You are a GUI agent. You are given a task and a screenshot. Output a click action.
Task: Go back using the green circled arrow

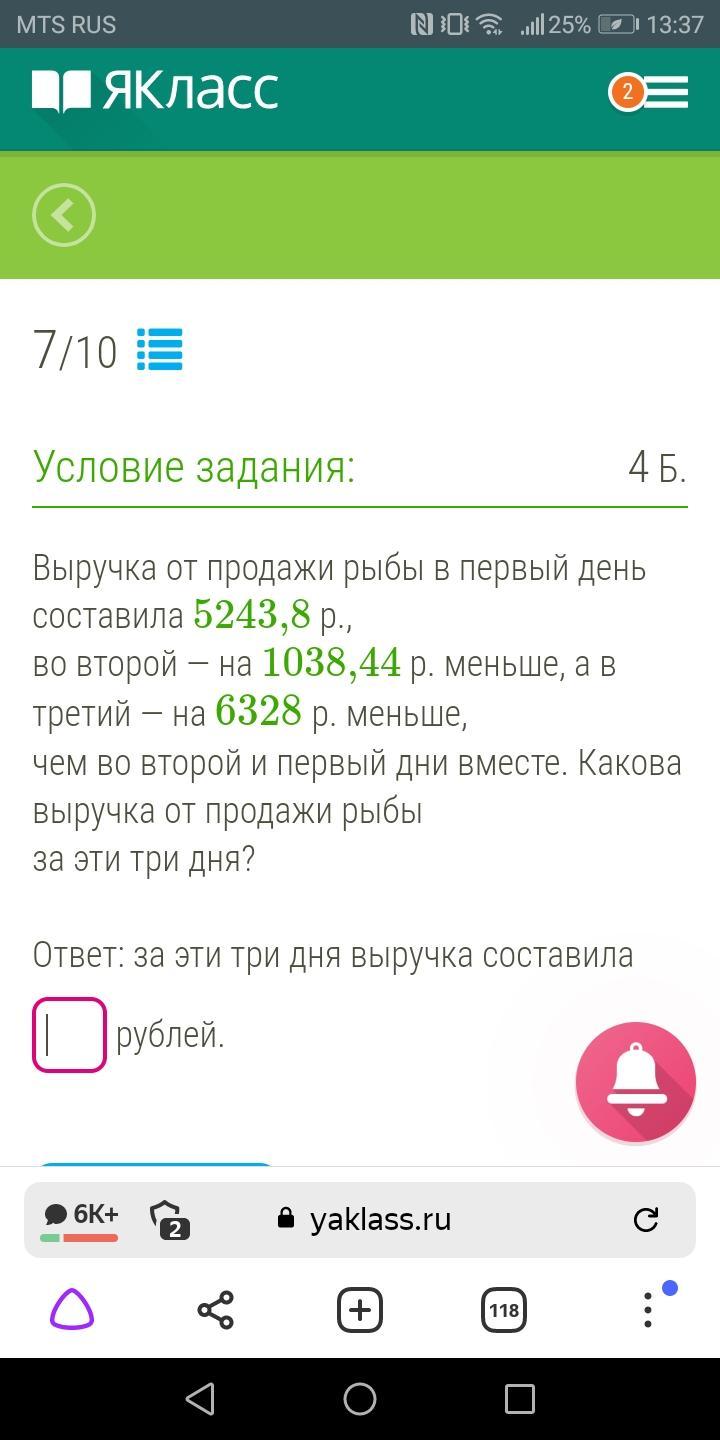click(64, 215)
